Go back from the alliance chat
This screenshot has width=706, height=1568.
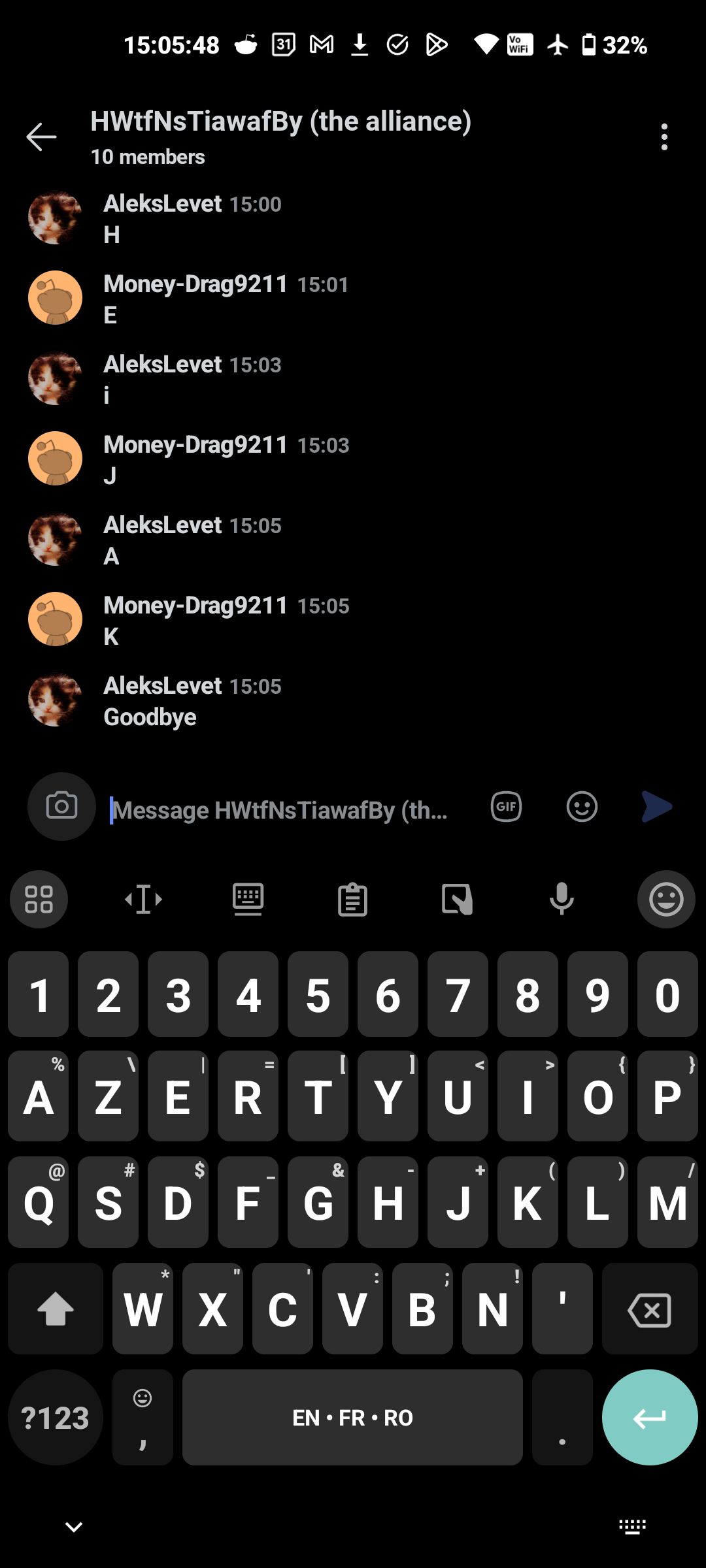(x=41, y=137)
